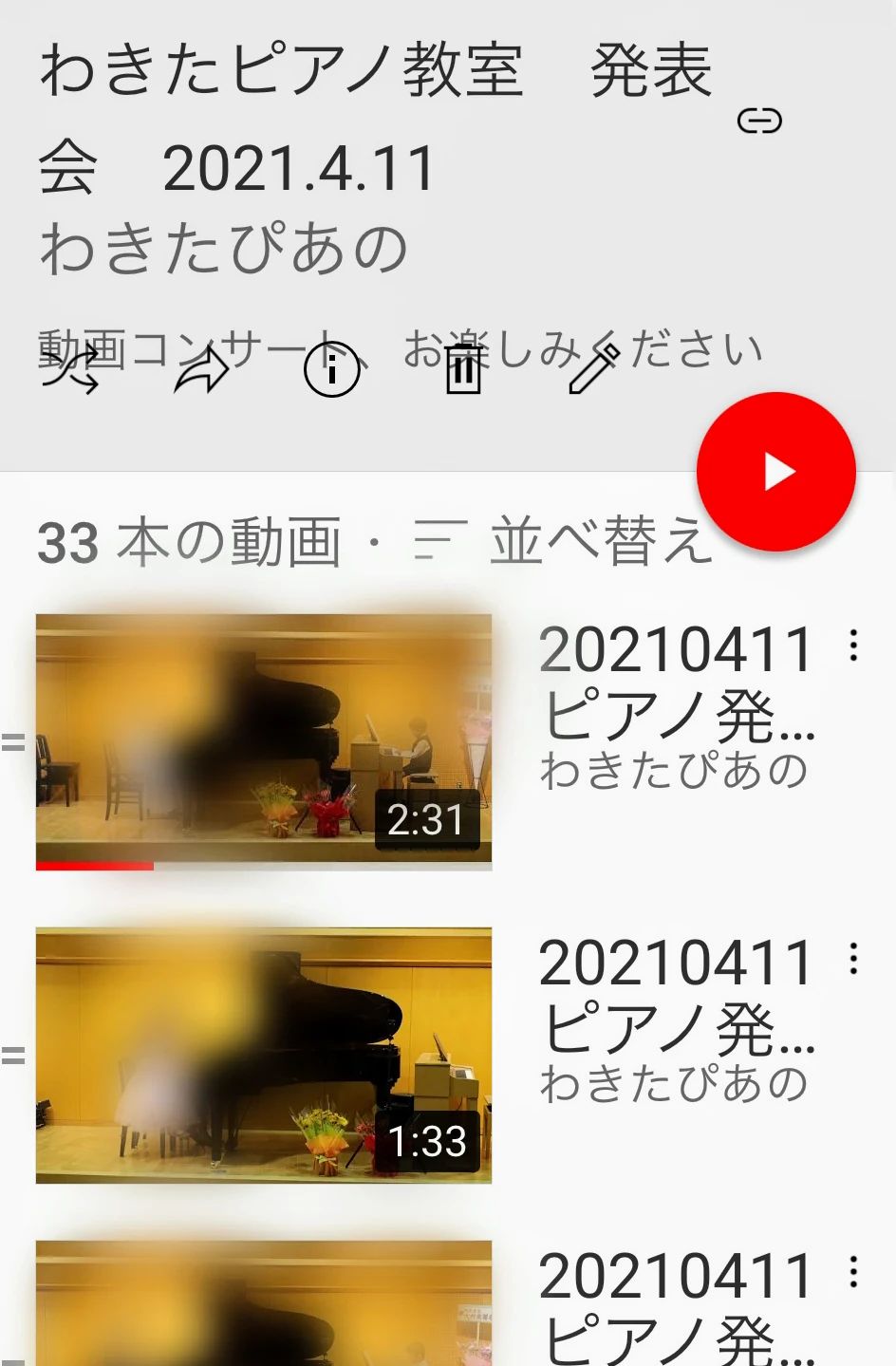Open the video with 1:33 duration

(264, 1055)
